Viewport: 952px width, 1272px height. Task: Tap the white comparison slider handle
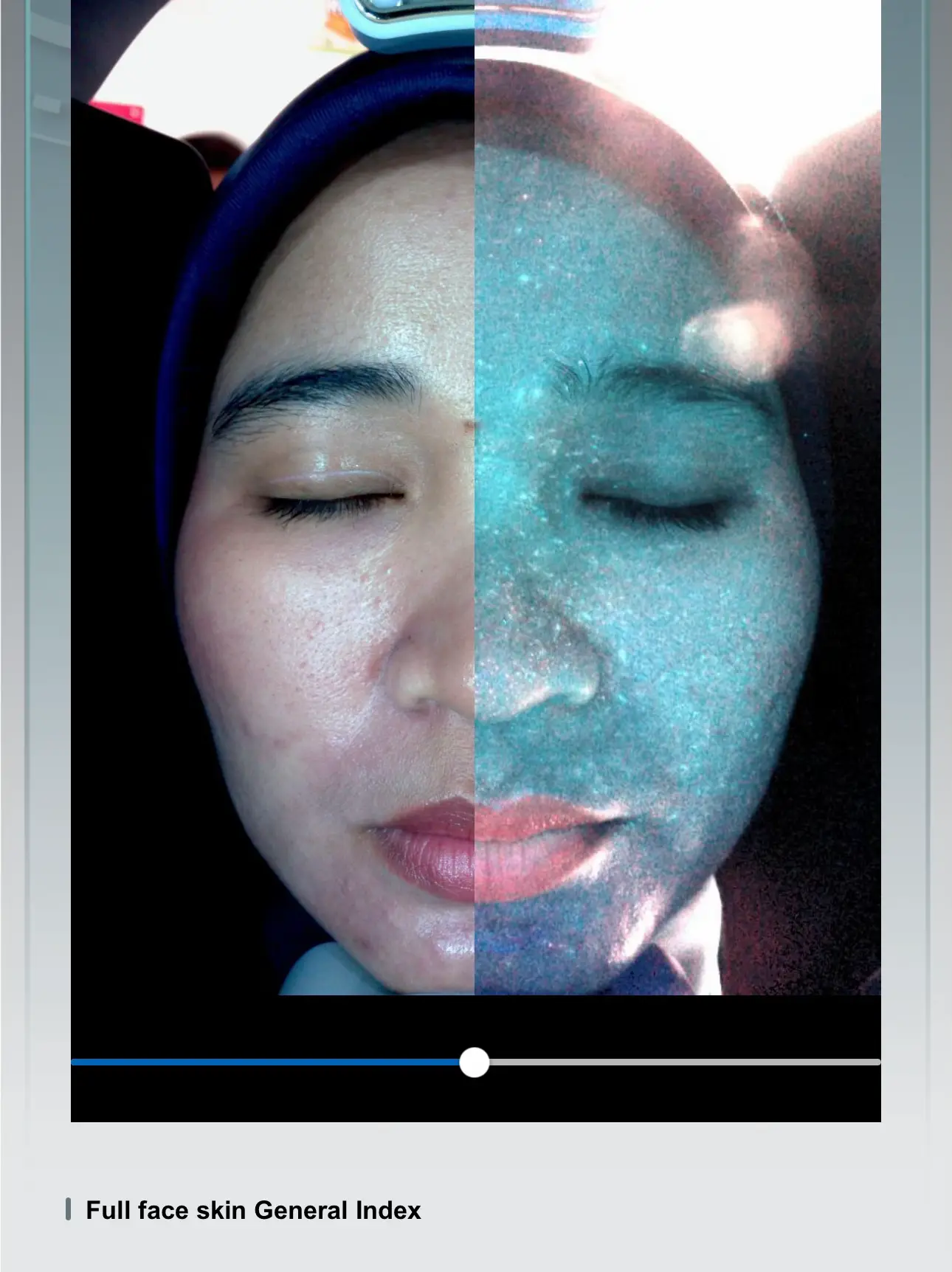coord(474,1062)
